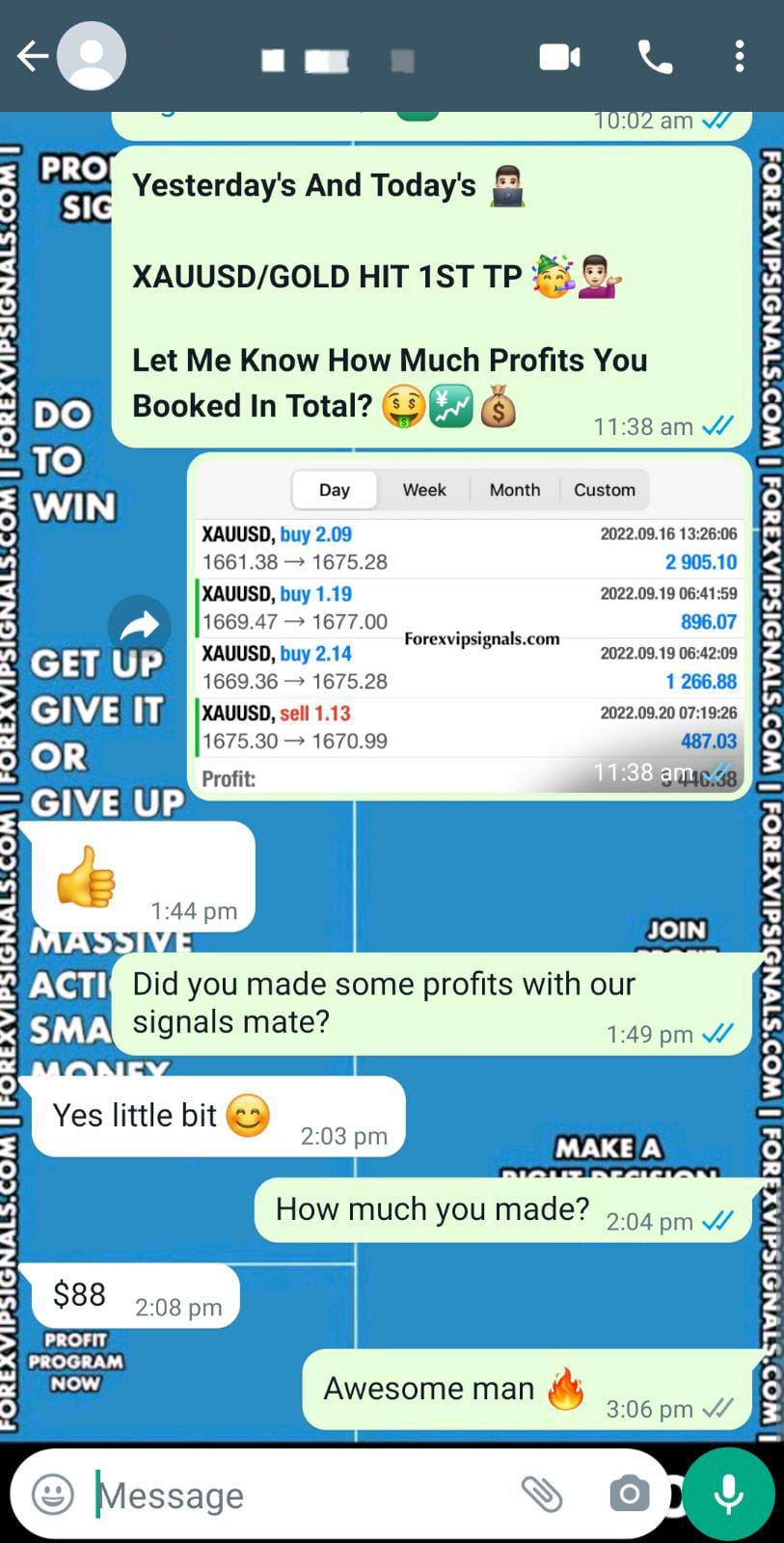Start a video call

[559, 58]
